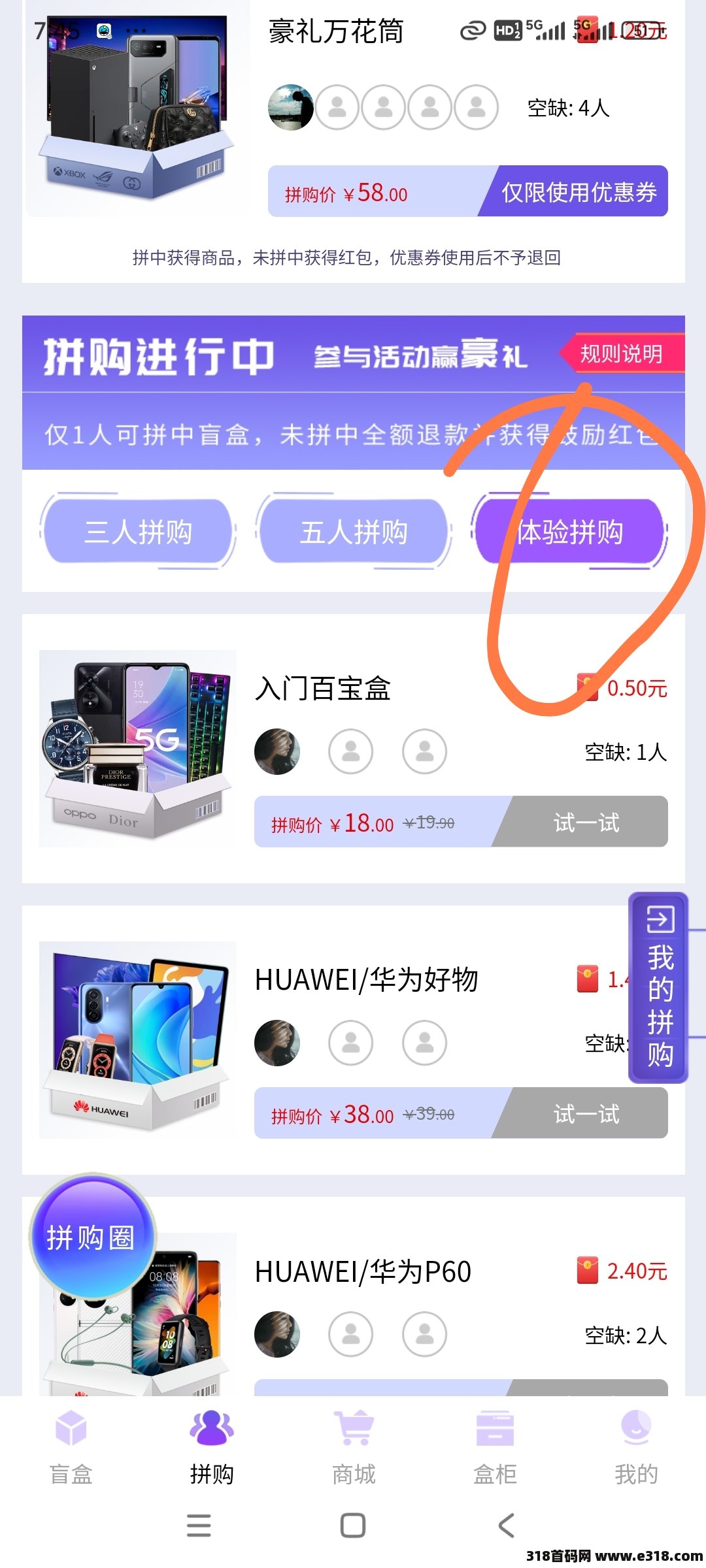
Task: Select the 拼购 bottom tab
Action: (x=212, y=1446)
